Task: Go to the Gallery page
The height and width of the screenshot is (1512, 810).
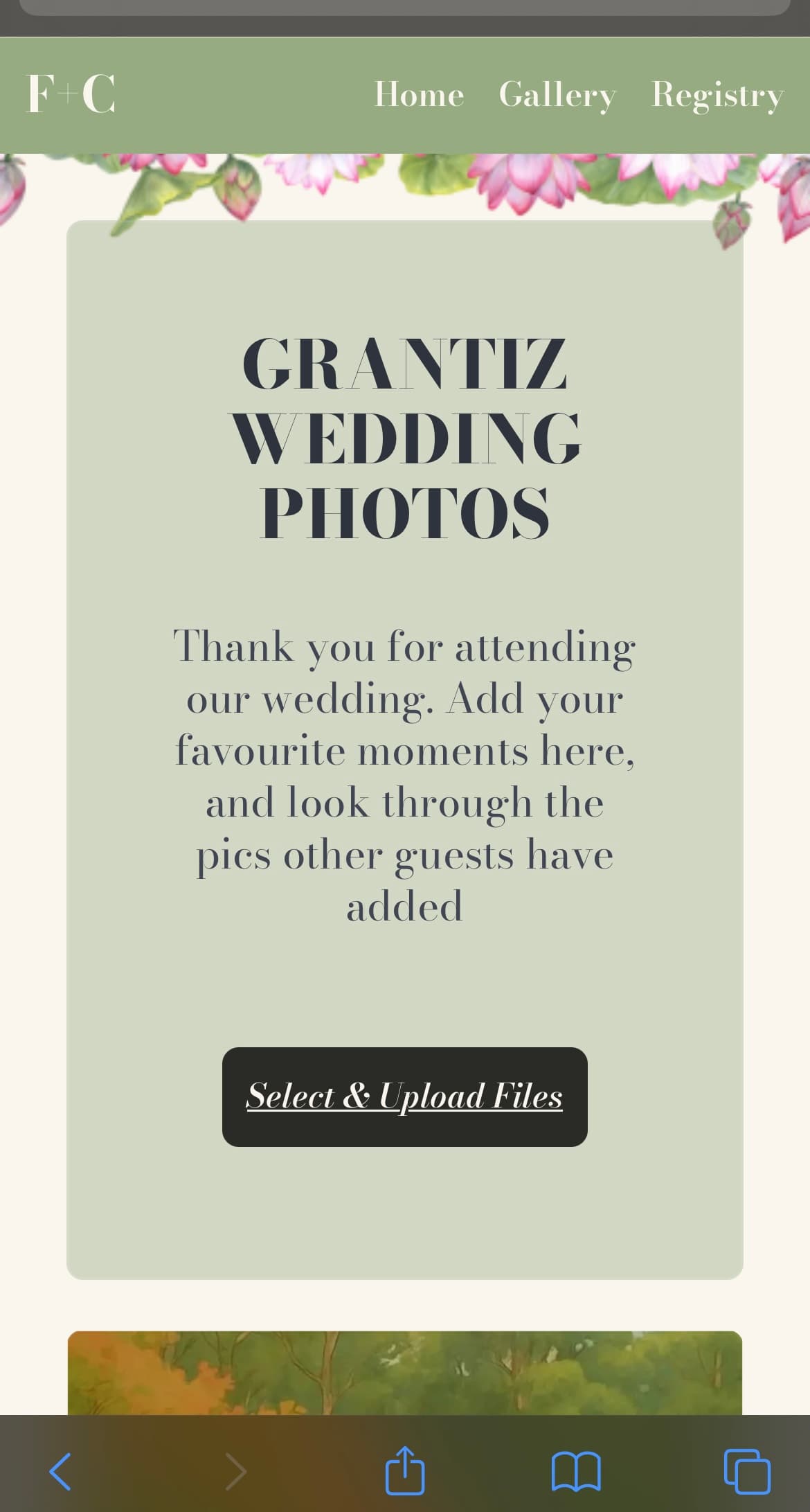Action: tap(557, 94)
